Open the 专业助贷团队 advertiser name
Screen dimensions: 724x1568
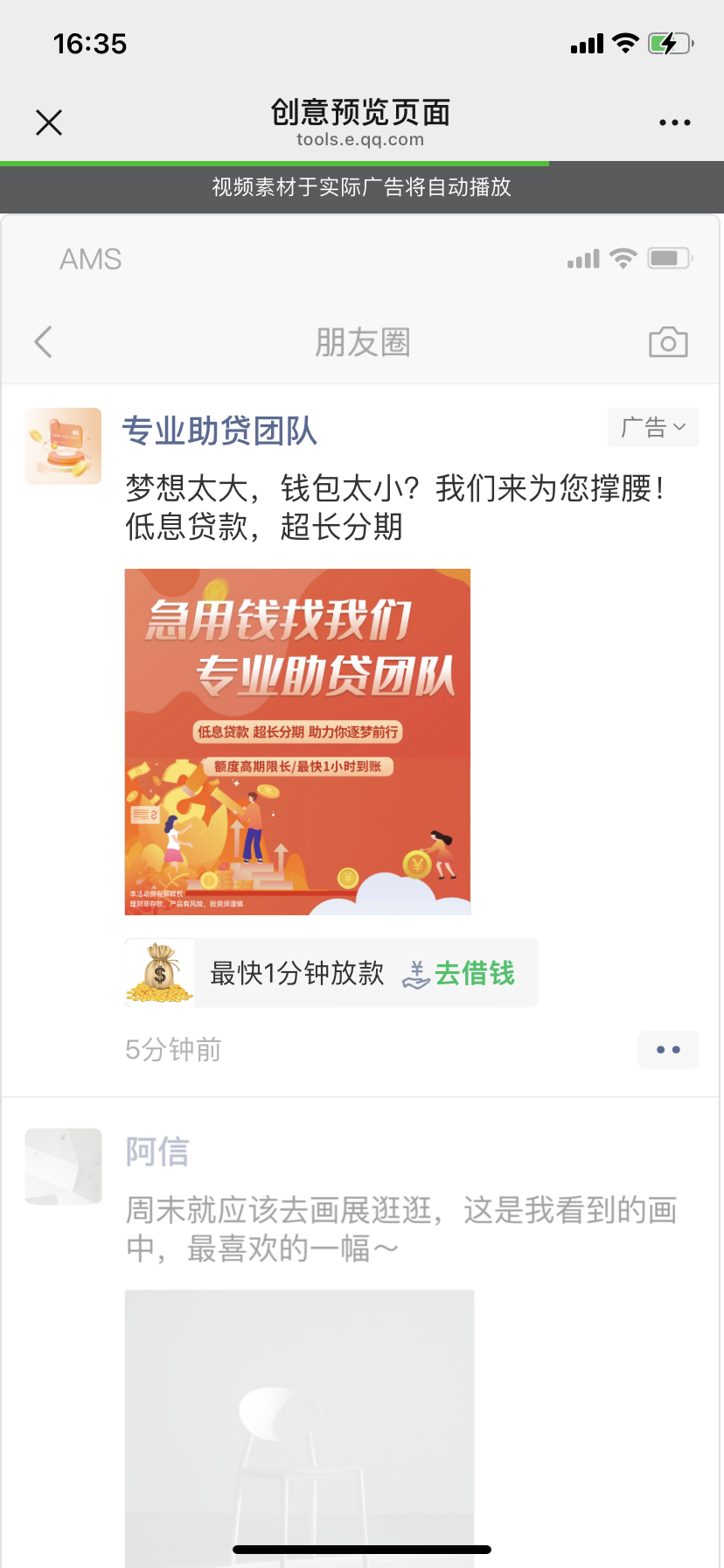[x=219, y=430]
